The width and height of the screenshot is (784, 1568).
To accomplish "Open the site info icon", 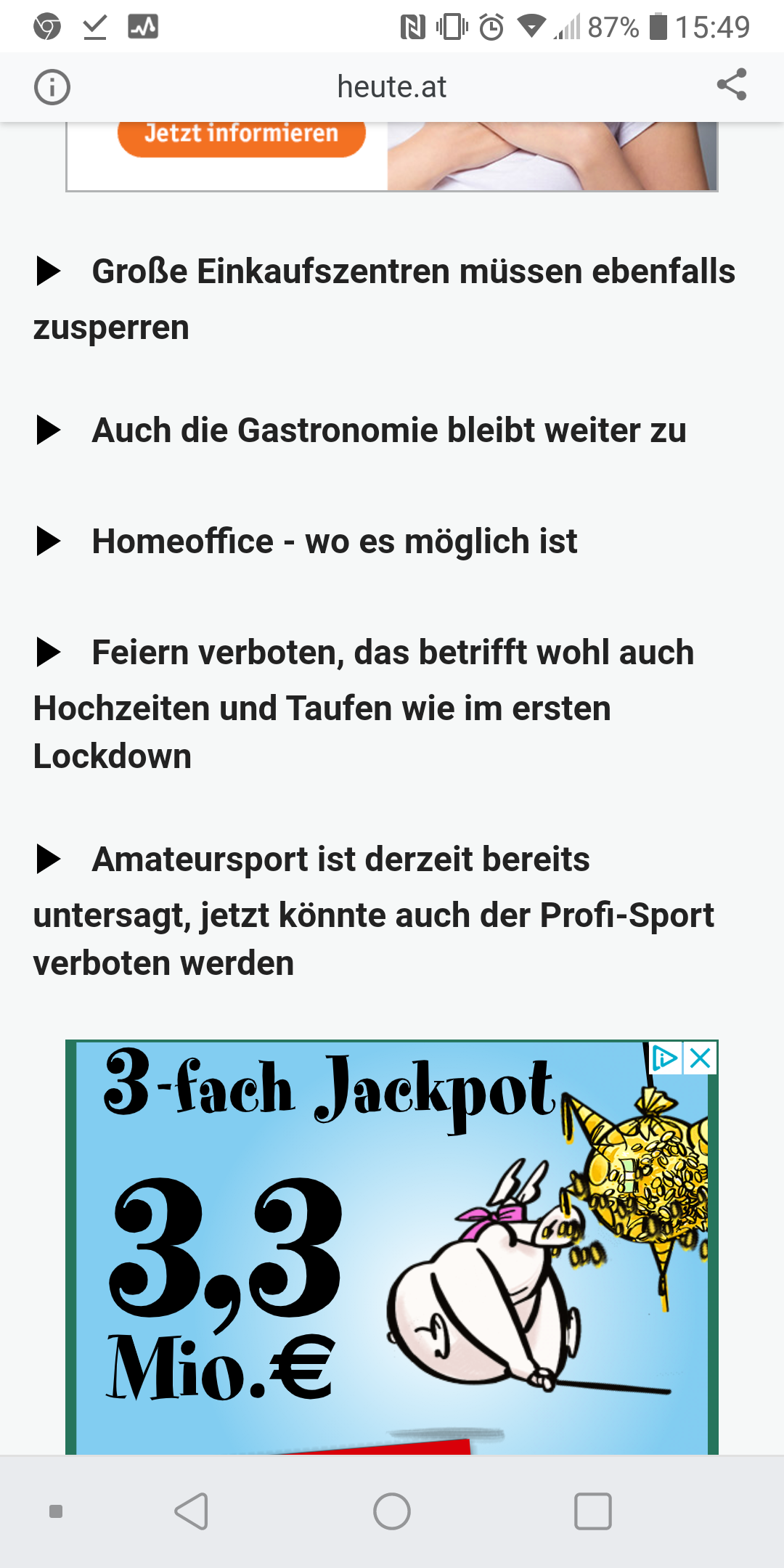I will pos(52,87).
